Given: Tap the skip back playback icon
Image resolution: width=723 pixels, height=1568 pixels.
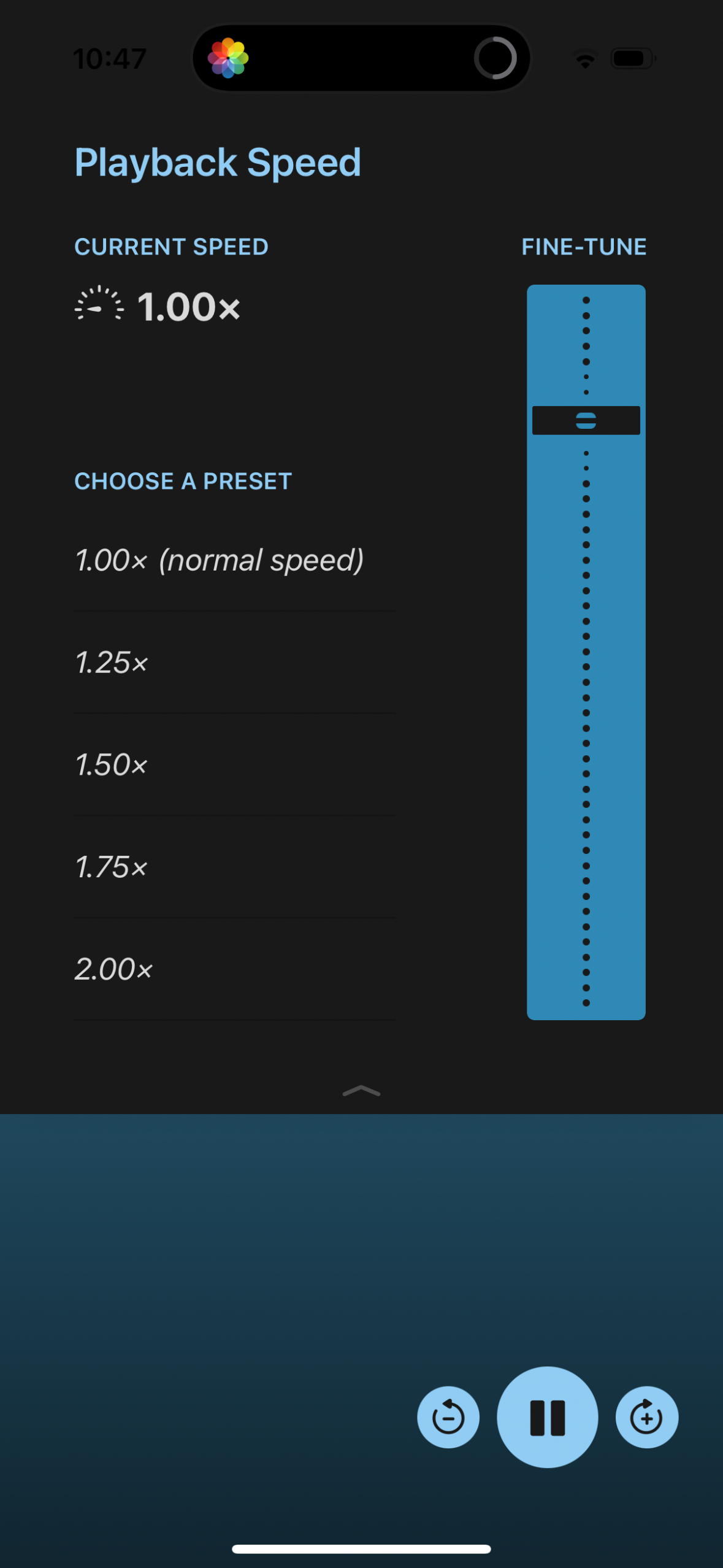Looking at the screenshot, I should (x=448, y=1417).
